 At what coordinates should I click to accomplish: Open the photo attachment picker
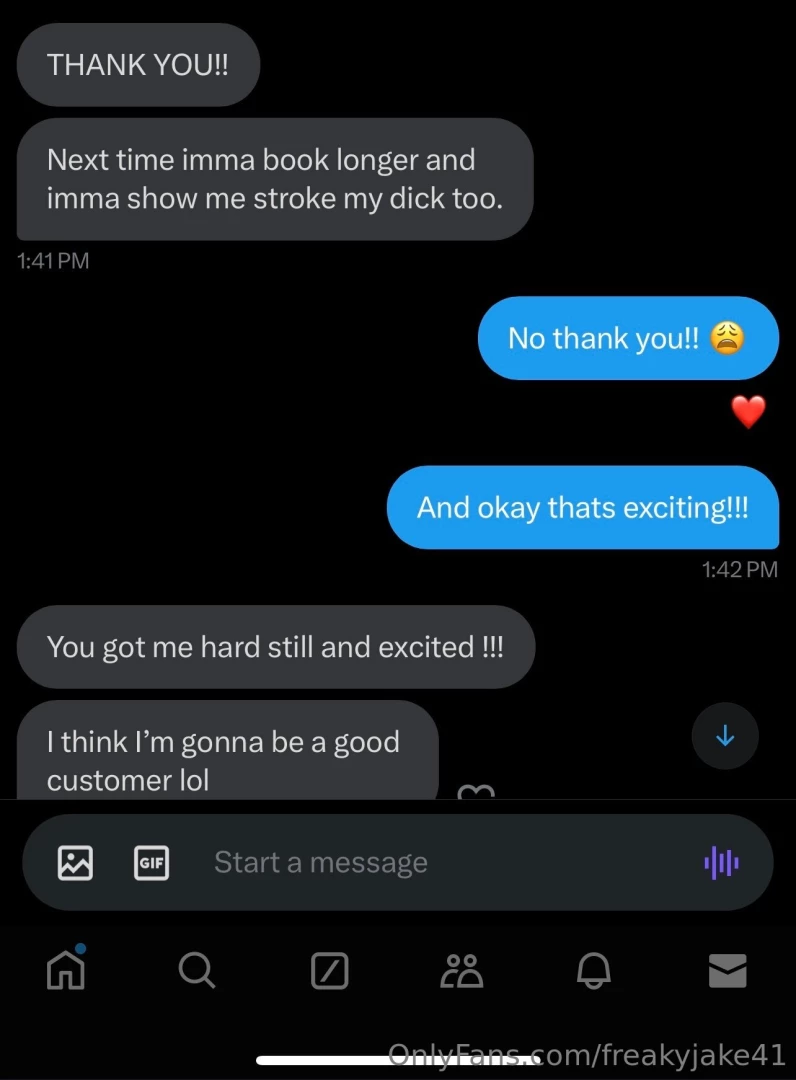75,862
